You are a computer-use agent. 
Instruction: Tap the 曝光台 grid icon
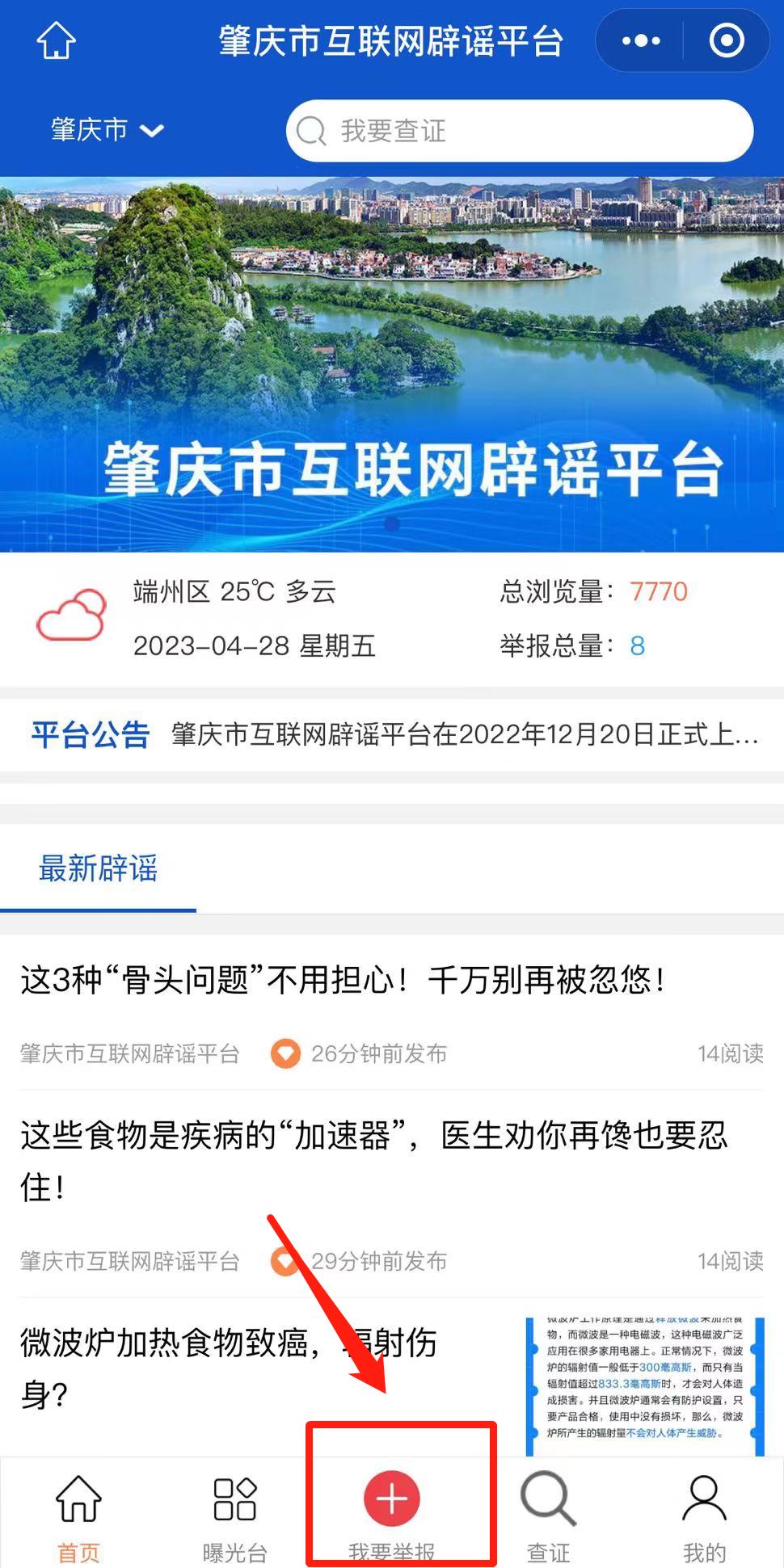pyautogui.click(x=234, y=1501)
